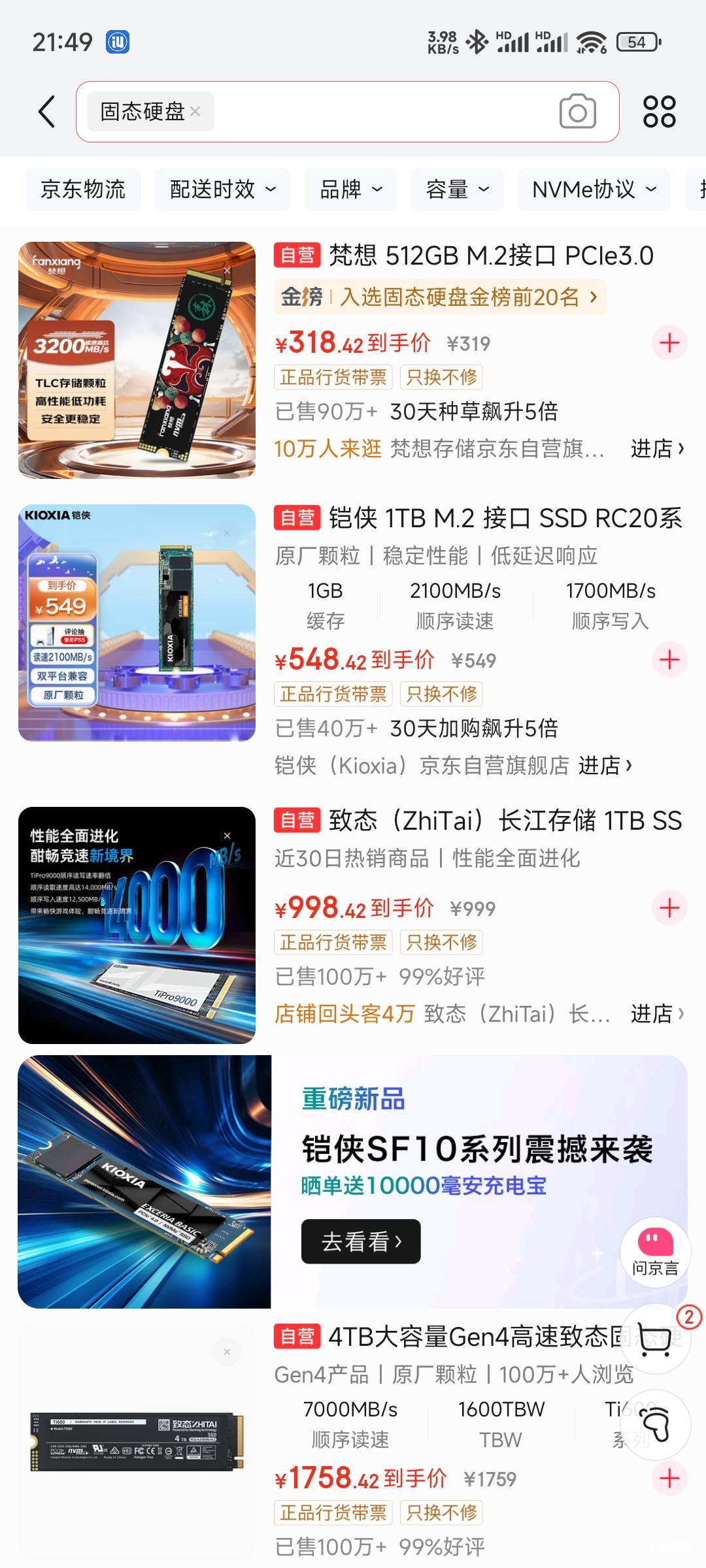Ask the 问京言 assistant
Viewport: 706px width, 1568px height.
click(654, 1251)
